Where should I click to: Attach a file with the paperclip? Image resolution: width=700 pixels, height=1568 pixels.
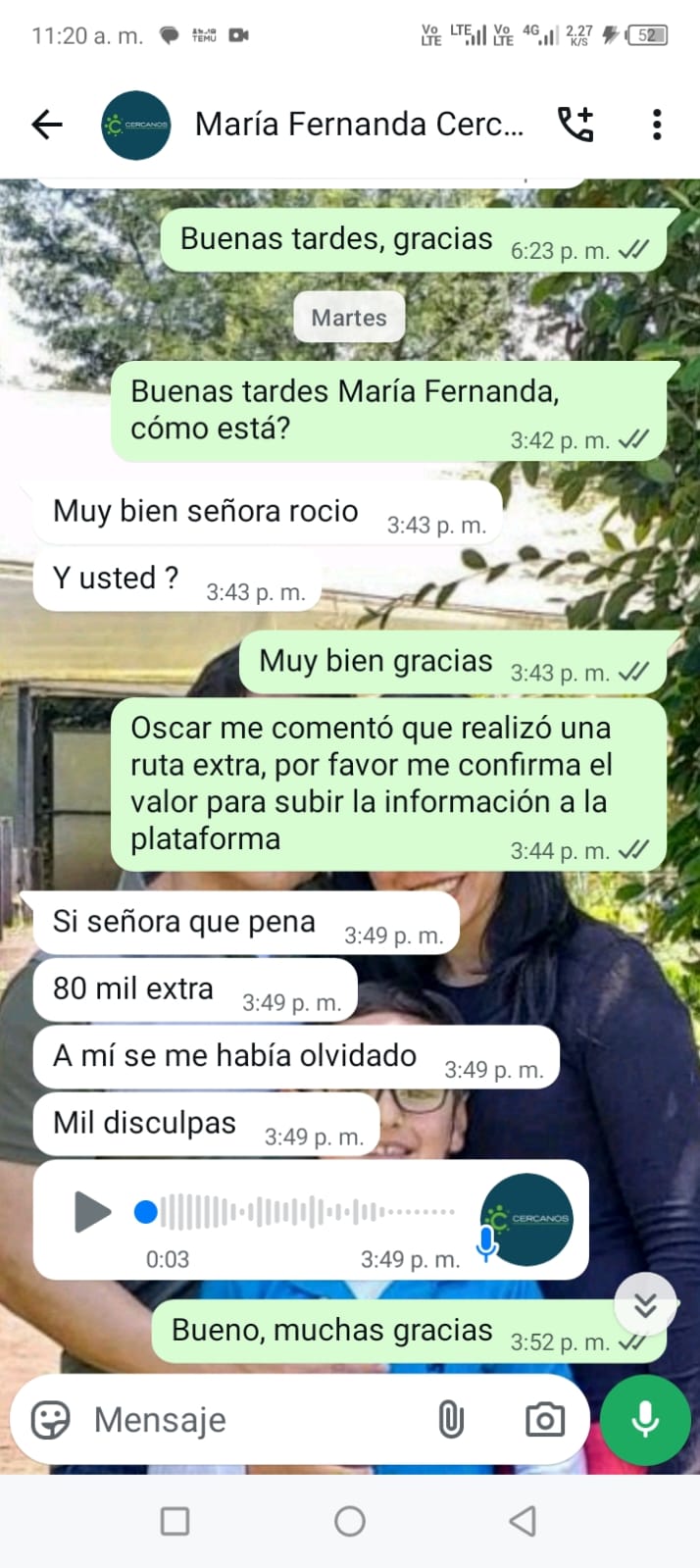pos(450,1419)
